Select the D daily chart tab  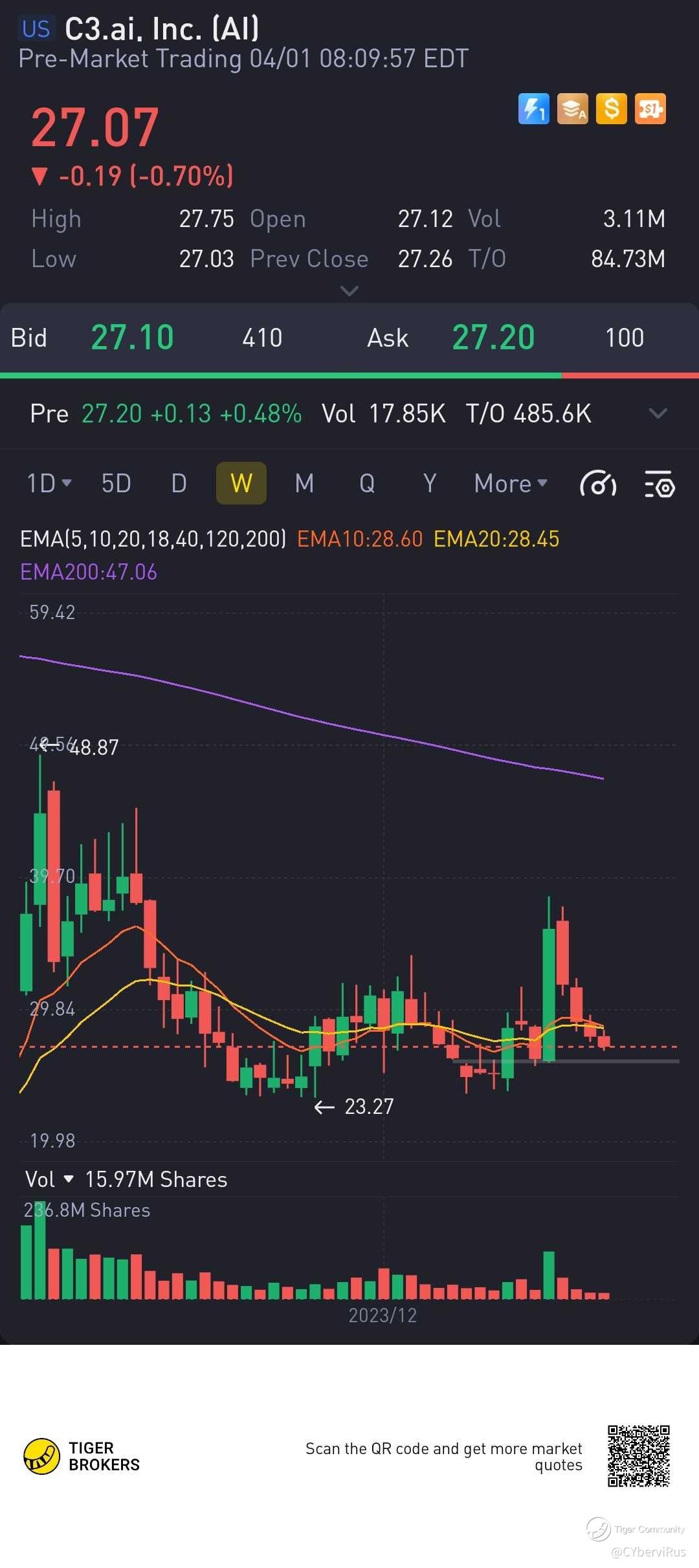[179, 483]
